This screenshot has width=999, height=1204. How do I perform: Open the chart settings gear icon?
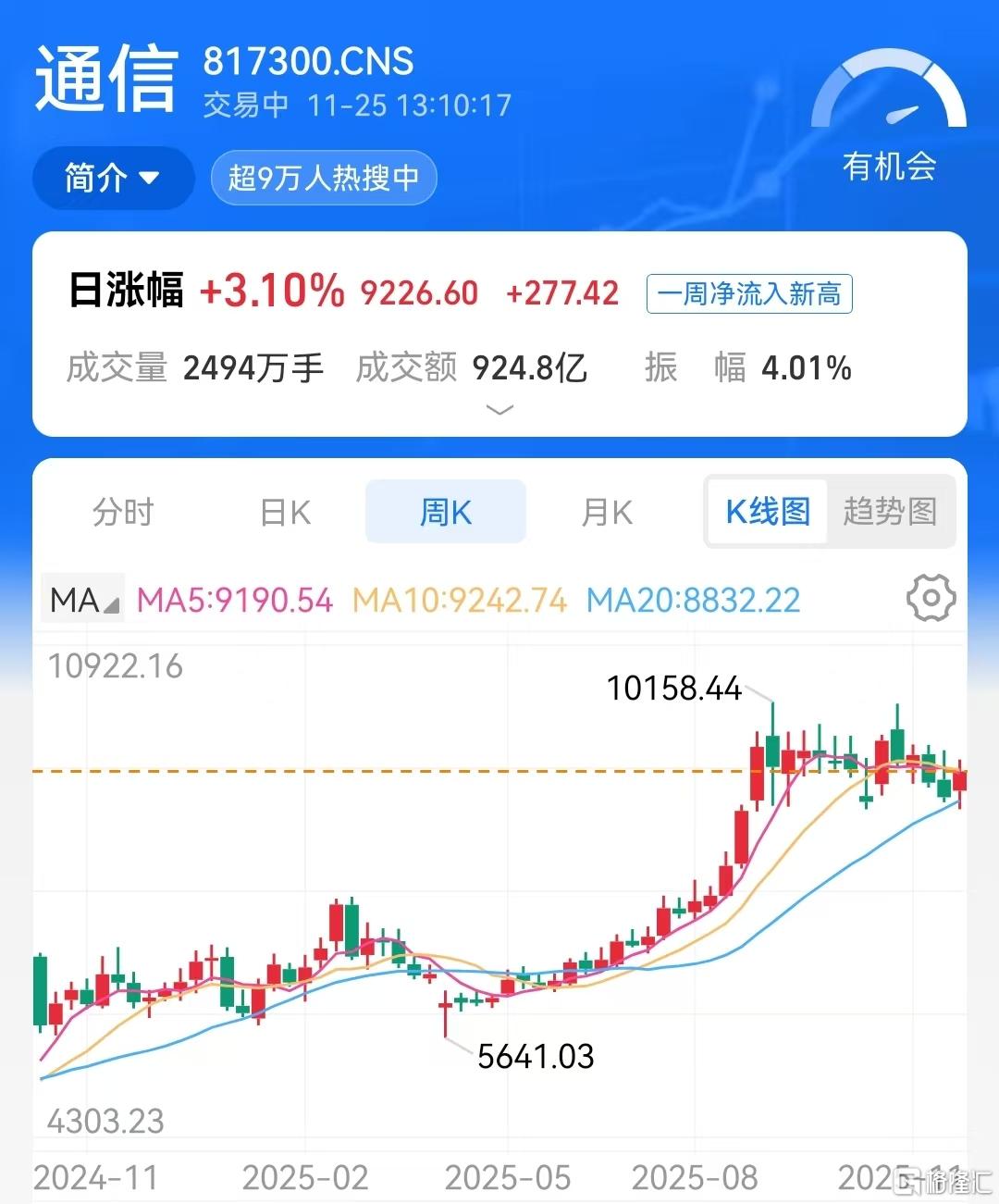point(931,597)
